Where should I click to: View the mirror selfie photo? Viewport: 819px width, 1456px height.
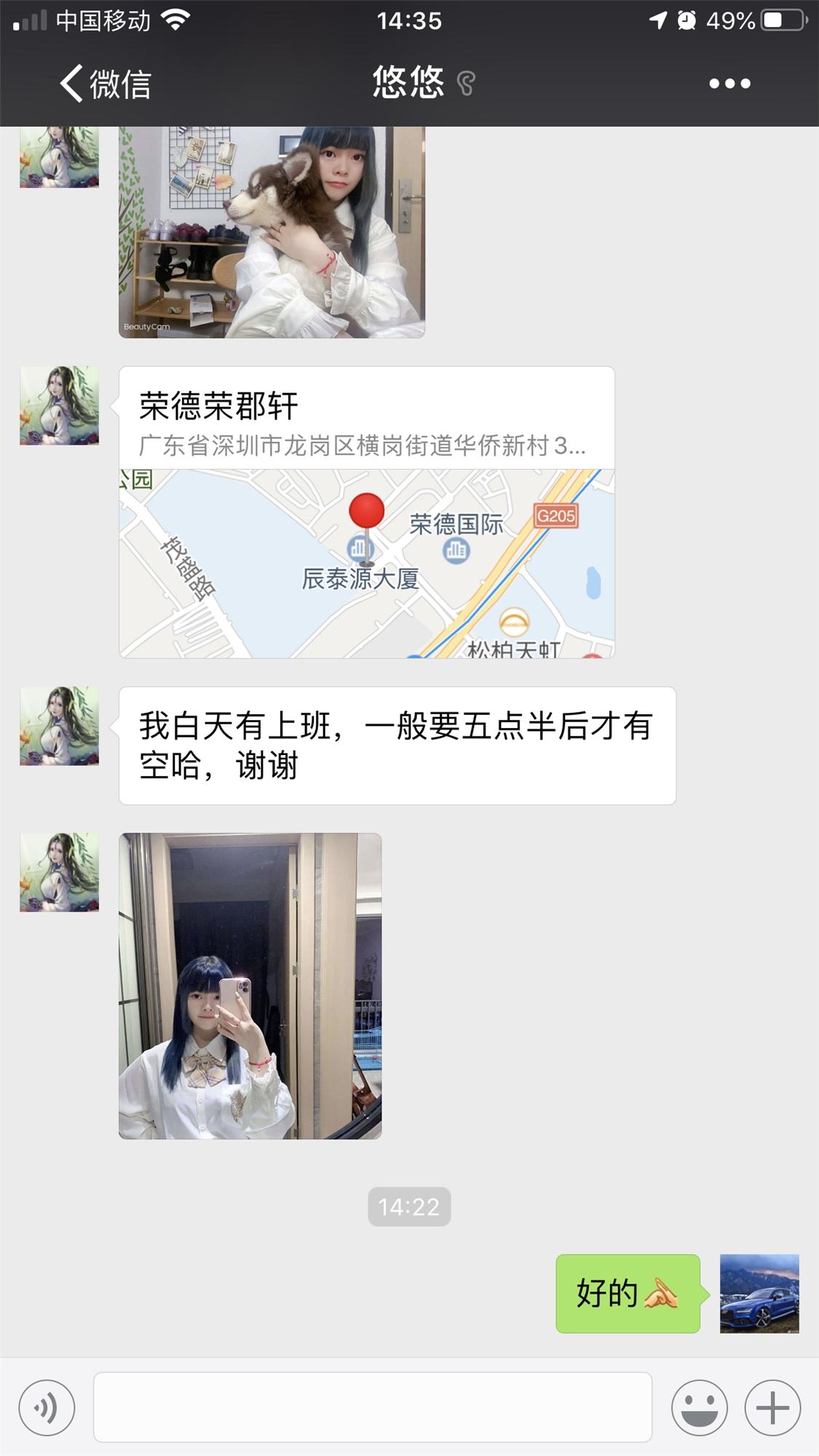tap(250, 986)
